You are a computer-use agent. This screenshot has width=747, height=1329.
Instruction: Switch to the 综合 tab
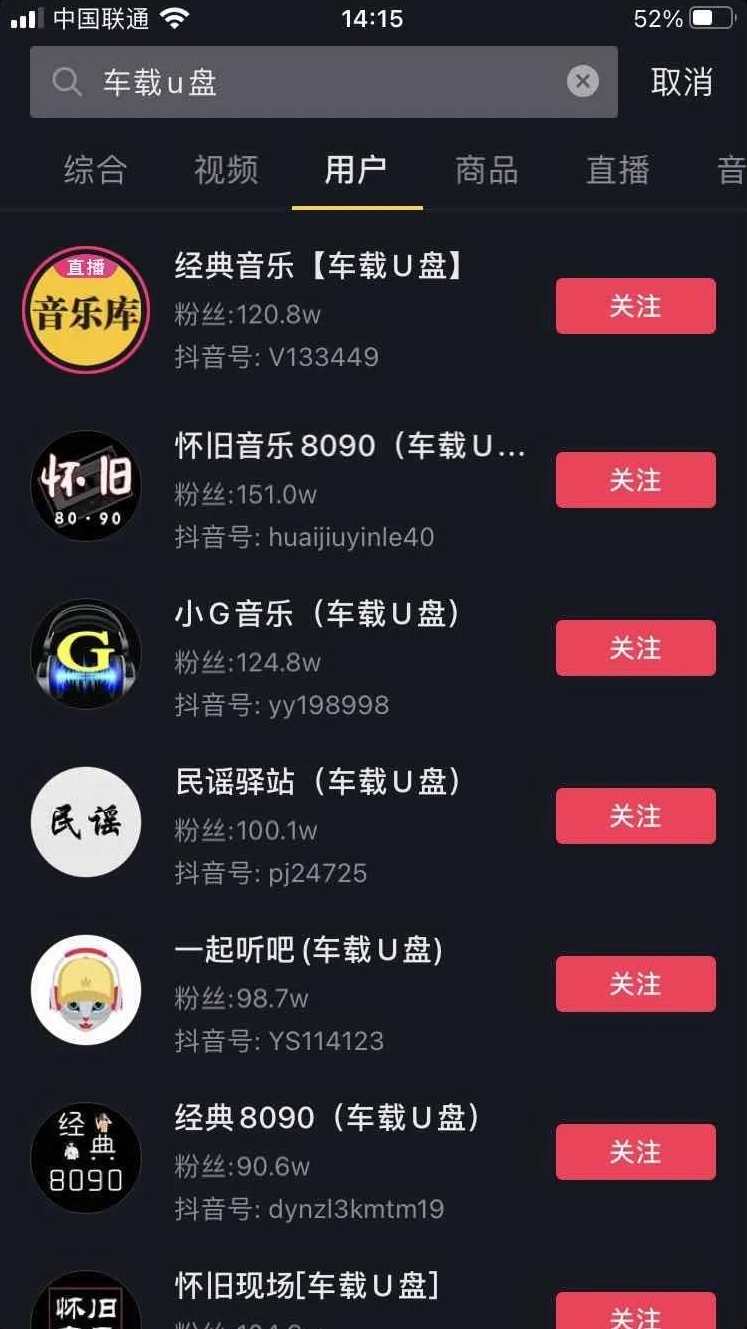(93, 171)
